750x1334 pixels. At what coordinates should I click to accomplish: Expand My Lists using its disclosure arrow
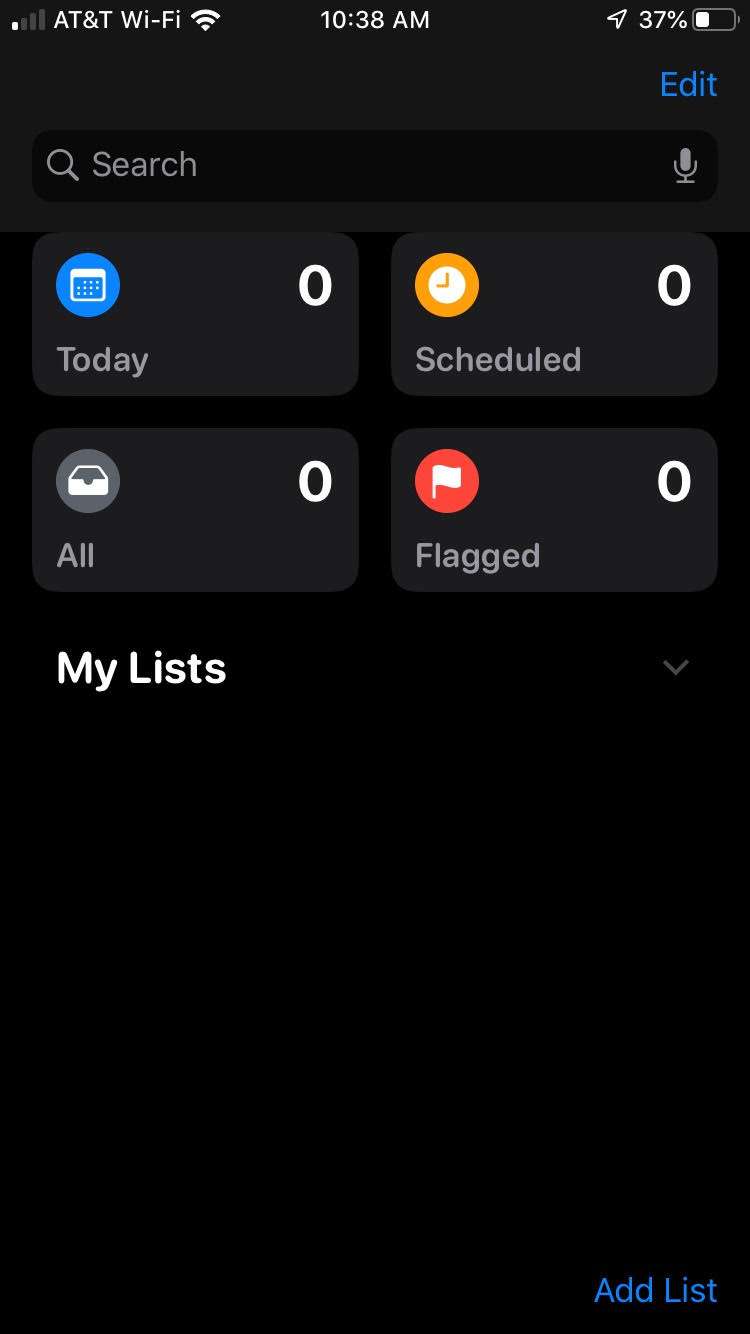tap(675, 667)
